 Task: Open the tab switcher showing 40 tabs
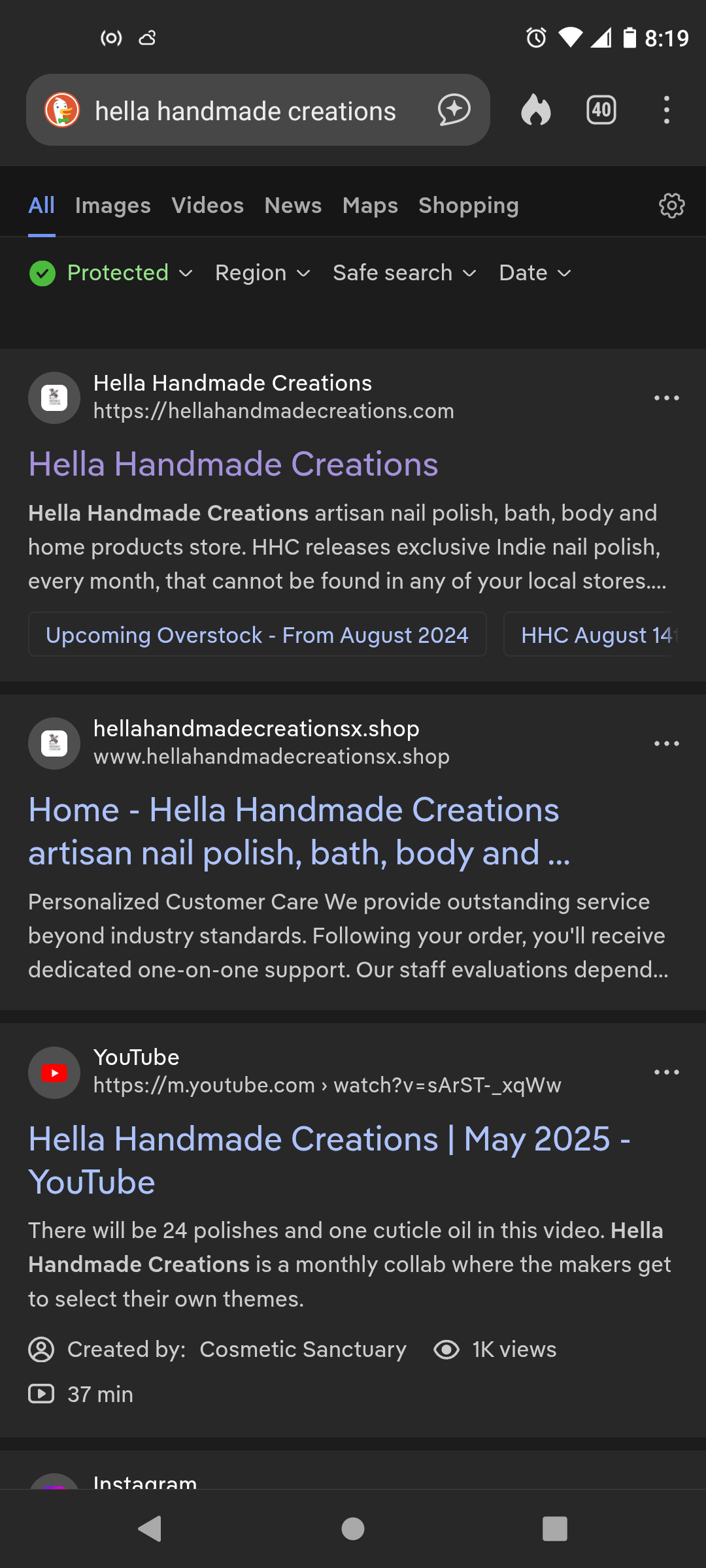point(601,110)
